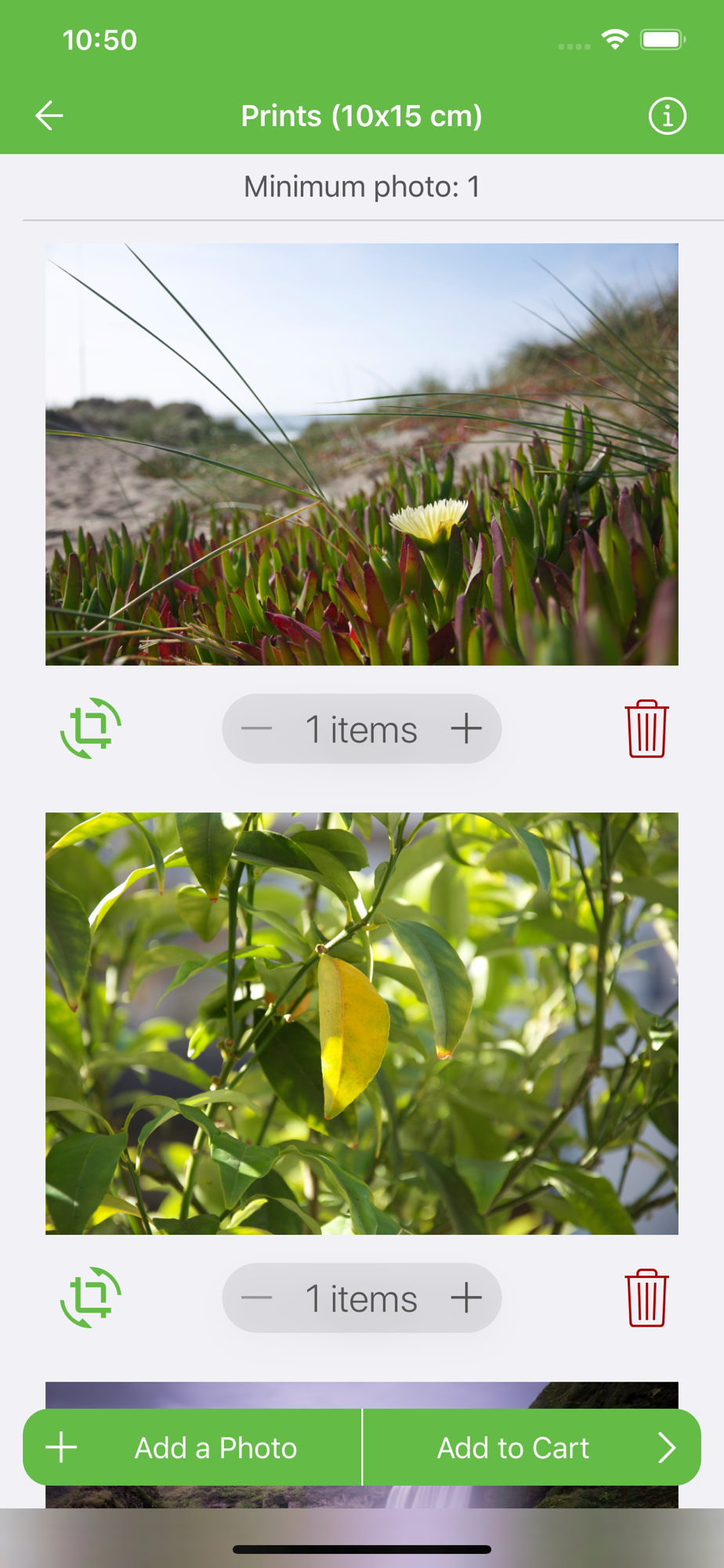Screen dimensions: 724x1568
Task: Decrease quantity of the beach flower photo
Action: 256,728
